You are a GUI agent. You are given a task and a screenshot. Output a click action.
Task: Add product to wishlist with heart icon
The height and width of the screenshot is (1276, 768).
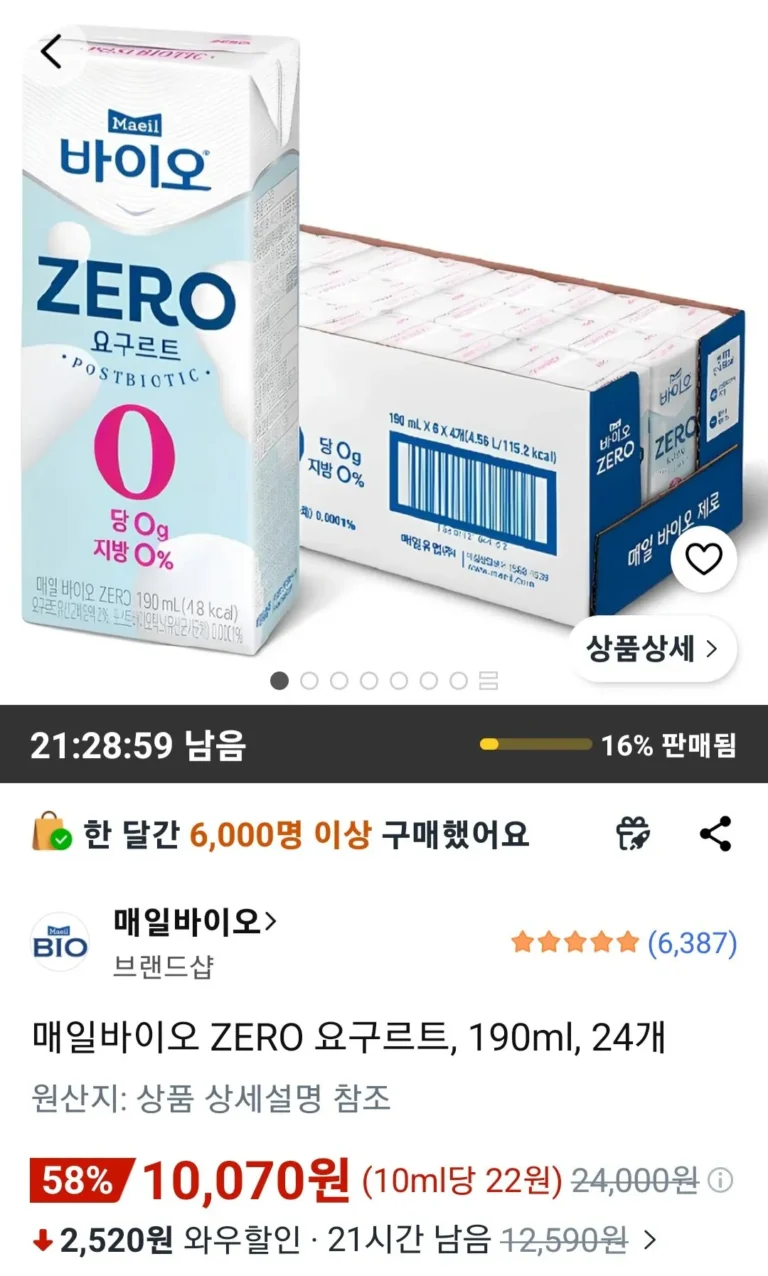pos(704,560)
